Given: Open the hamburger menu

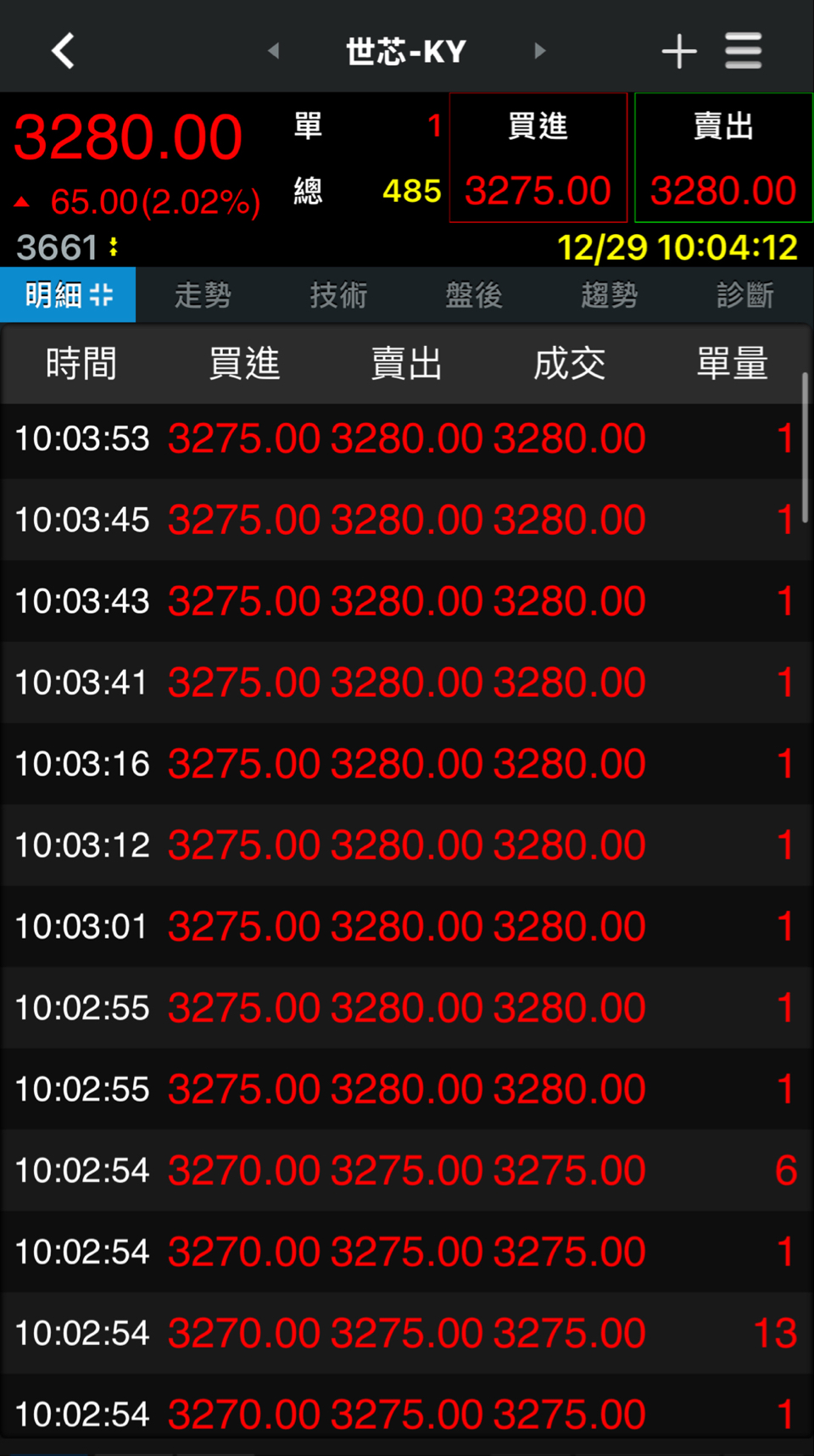Looking at the screenshot, I should (744, 52).
